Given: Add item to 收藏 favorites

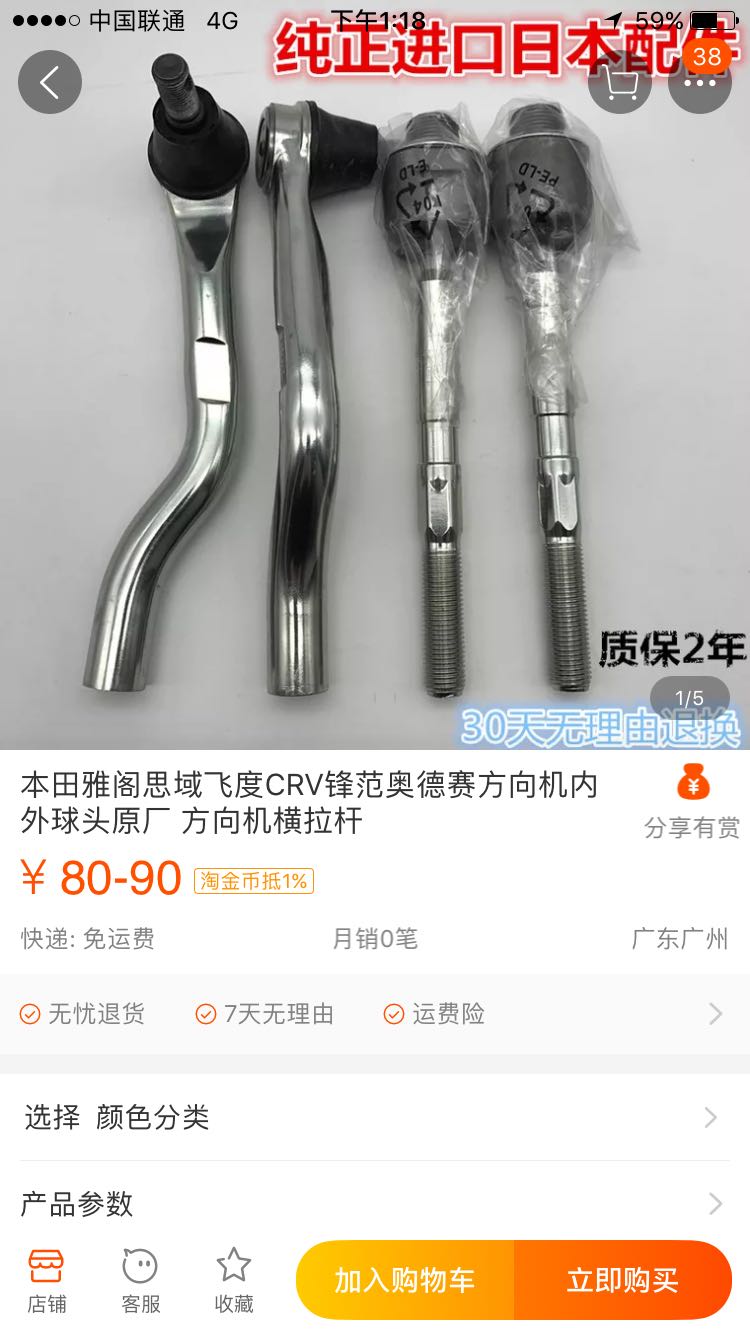Looking at the screenshot, I should (x=234, y=1281).
